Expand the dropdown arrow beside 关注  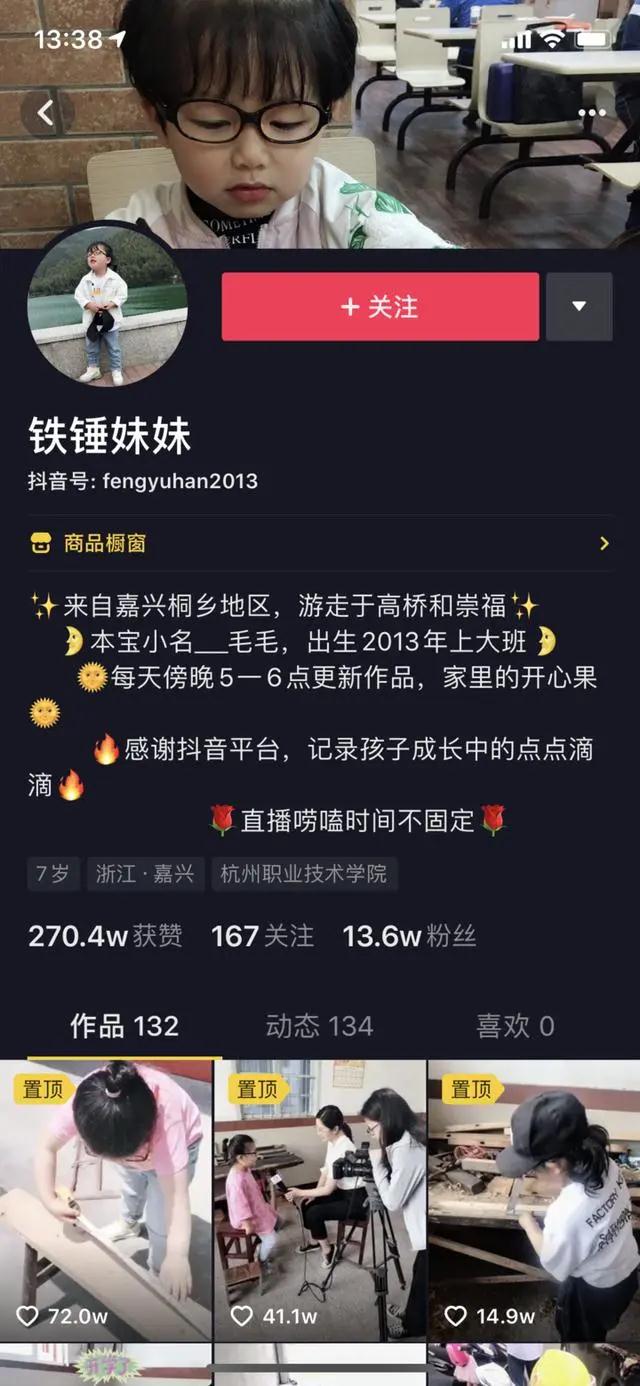pyautogui.click(x=579, y=307)
